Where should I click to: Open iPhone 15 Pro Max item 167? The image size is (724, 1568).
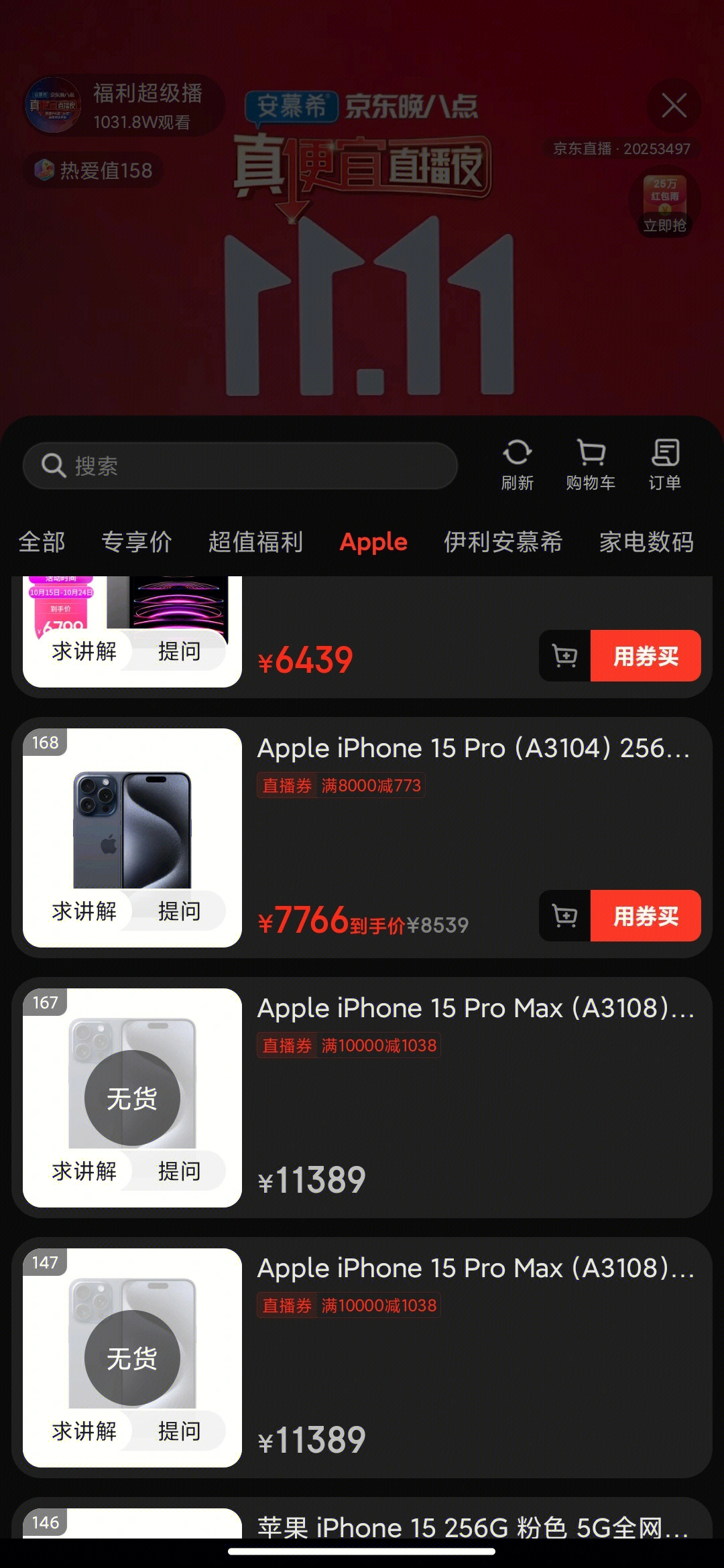[x=475, y=1008]
